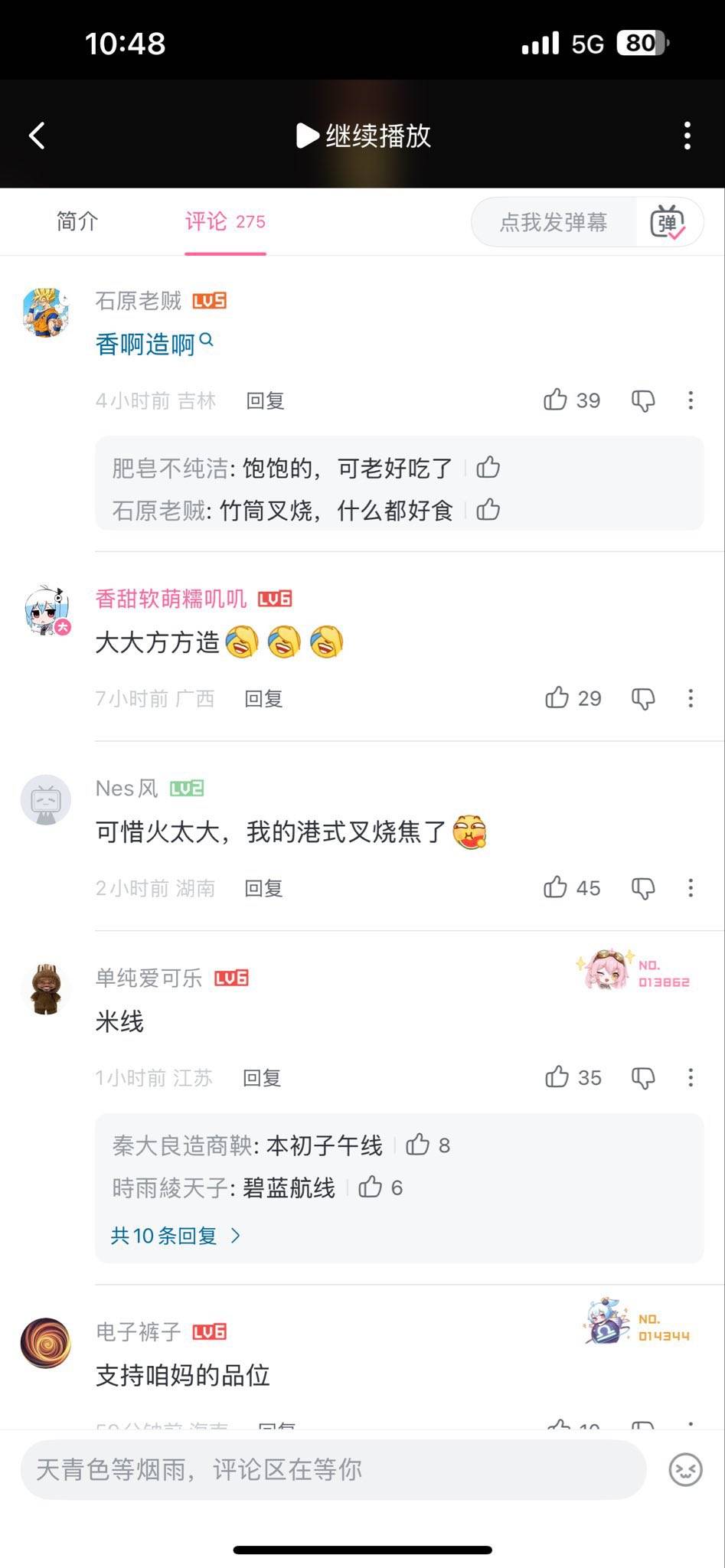This screenshot has width=725, height=1568.
Task: Tap the comment box 天青色等烟雨
Action: (333, 1469)
